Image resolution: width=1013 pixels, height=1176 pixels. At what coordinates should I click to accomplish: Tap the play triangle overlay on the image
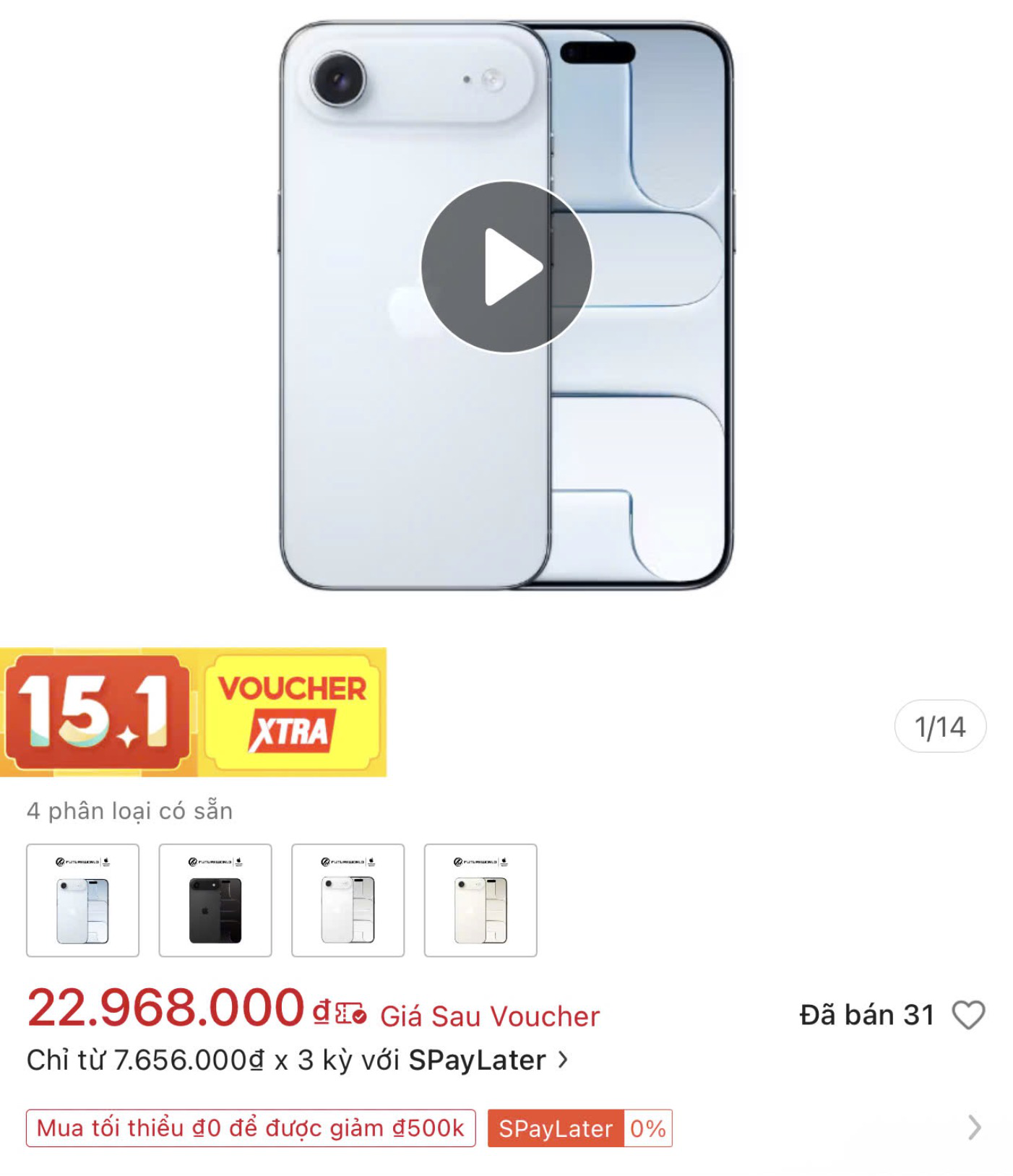(x=513, y=267)
